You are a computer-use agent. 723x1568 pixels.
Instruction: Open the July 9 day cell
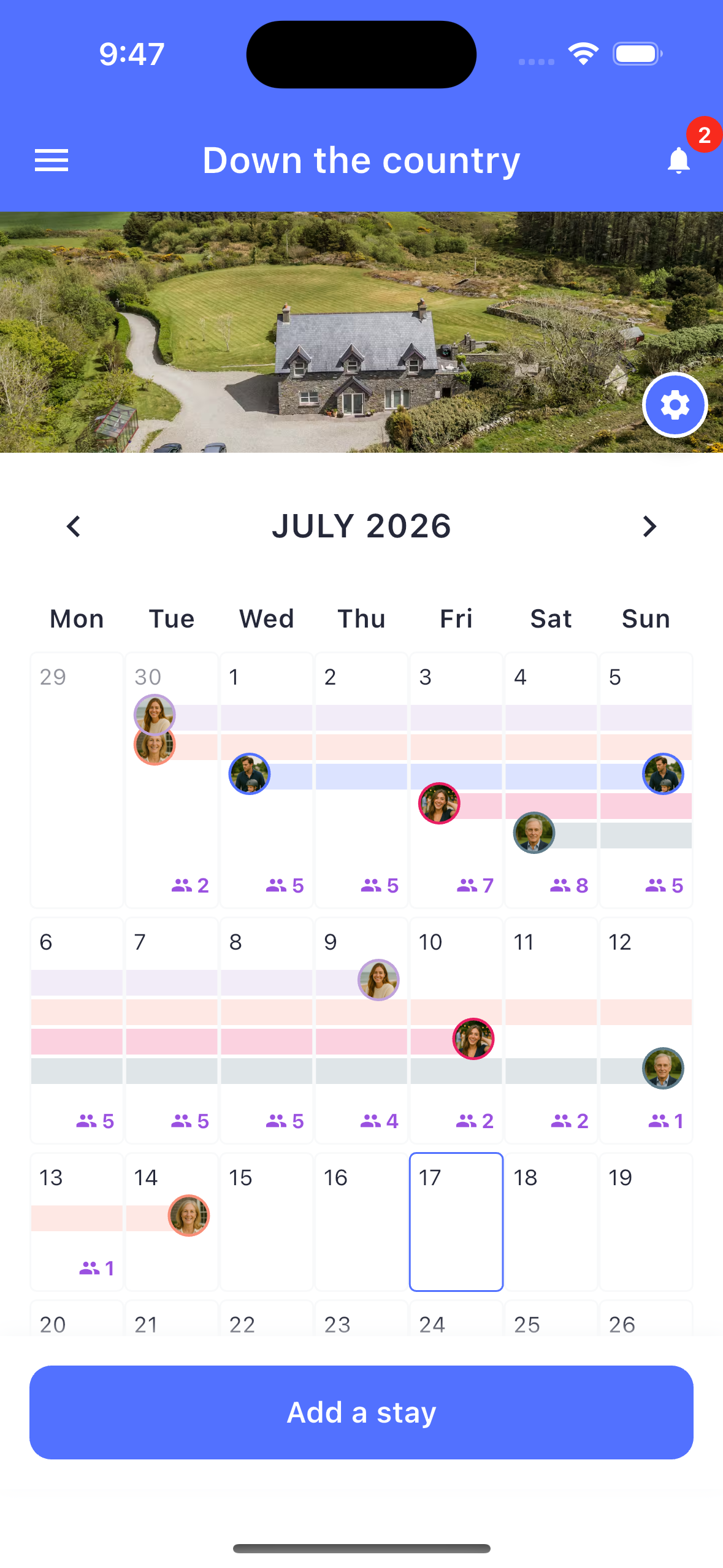point(361,1030)
